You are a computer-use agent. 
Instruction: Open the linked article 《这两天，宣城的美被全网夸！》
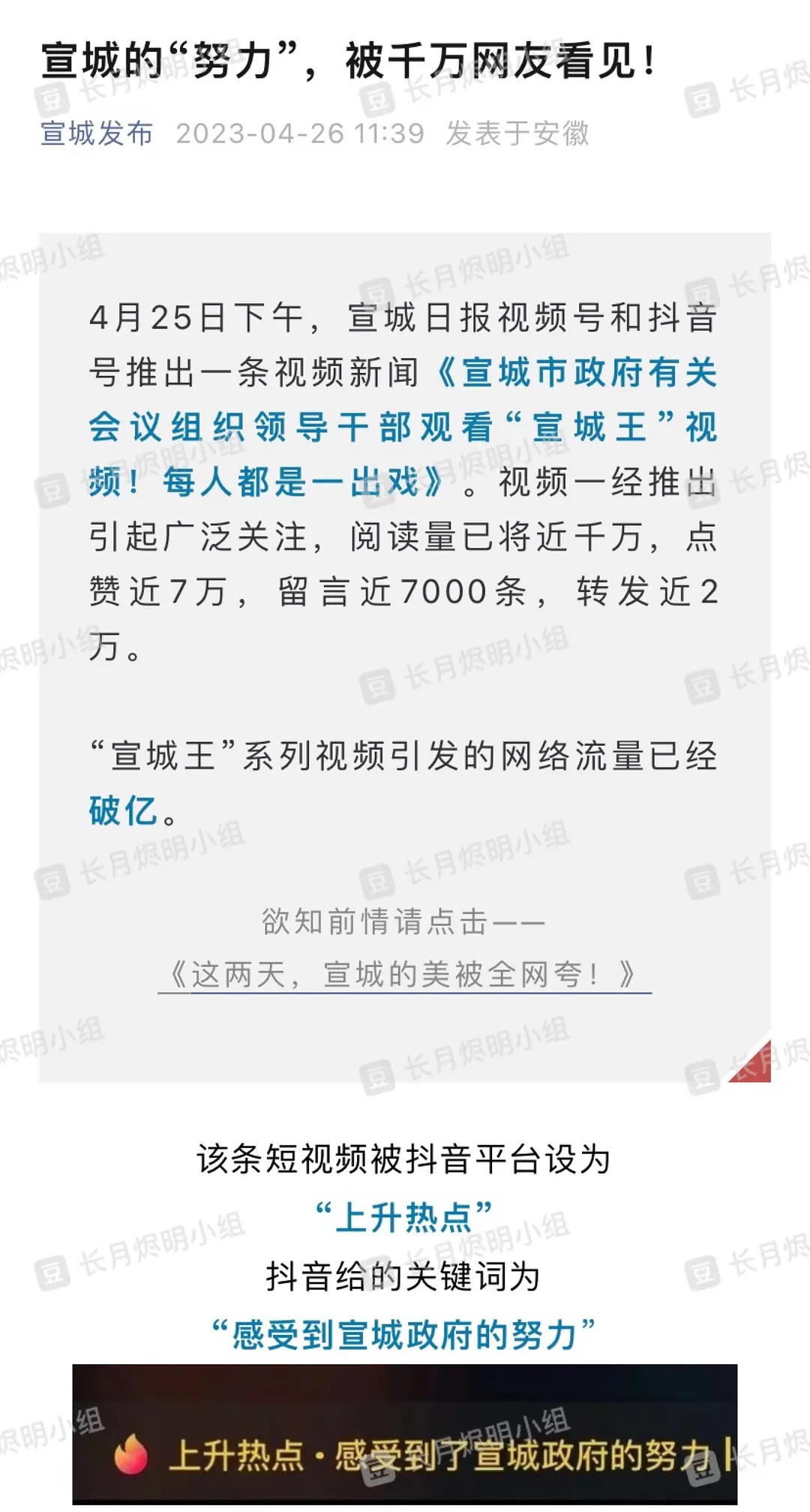(x=403, y=975)
